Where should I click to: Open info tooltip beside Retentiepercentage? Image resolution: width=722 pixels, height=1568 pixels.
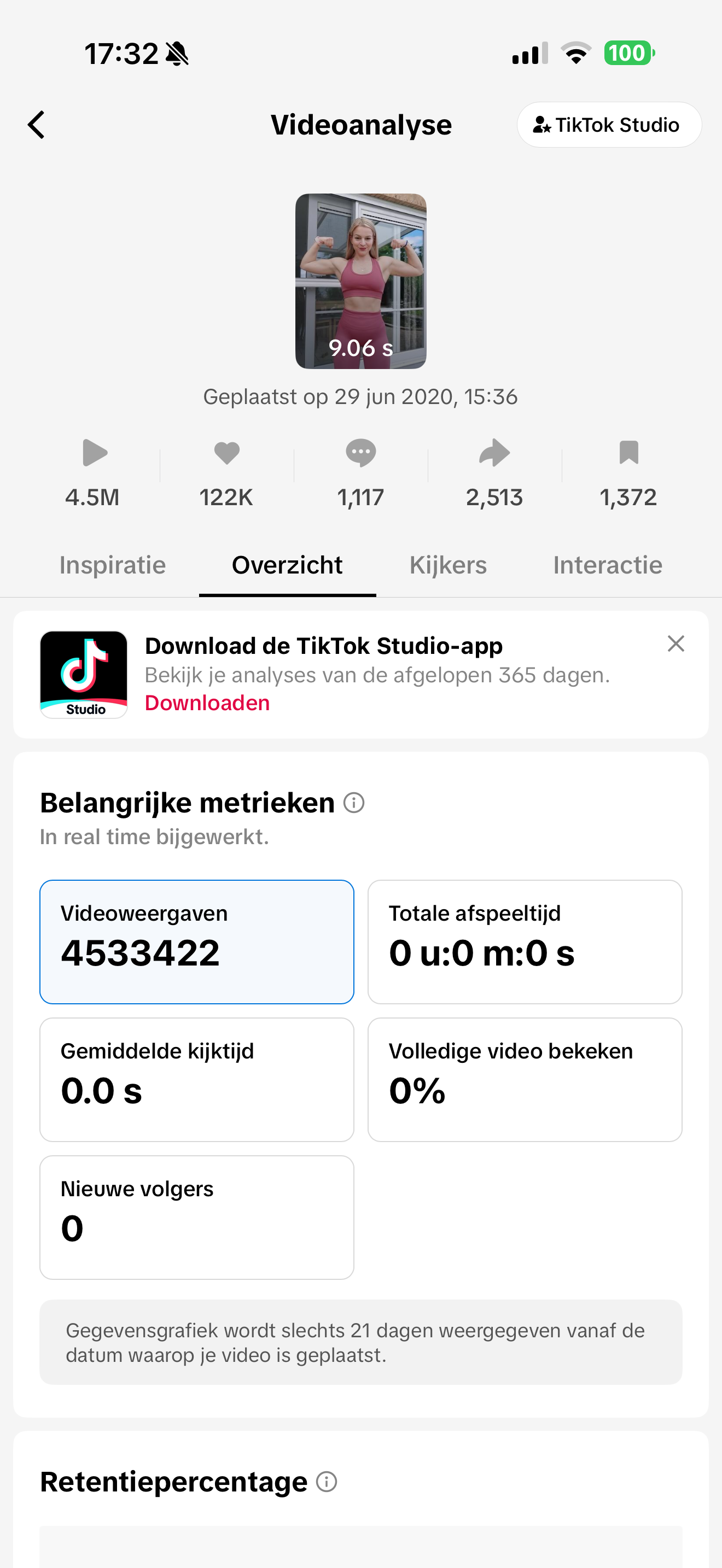[x=327, y=1482]
